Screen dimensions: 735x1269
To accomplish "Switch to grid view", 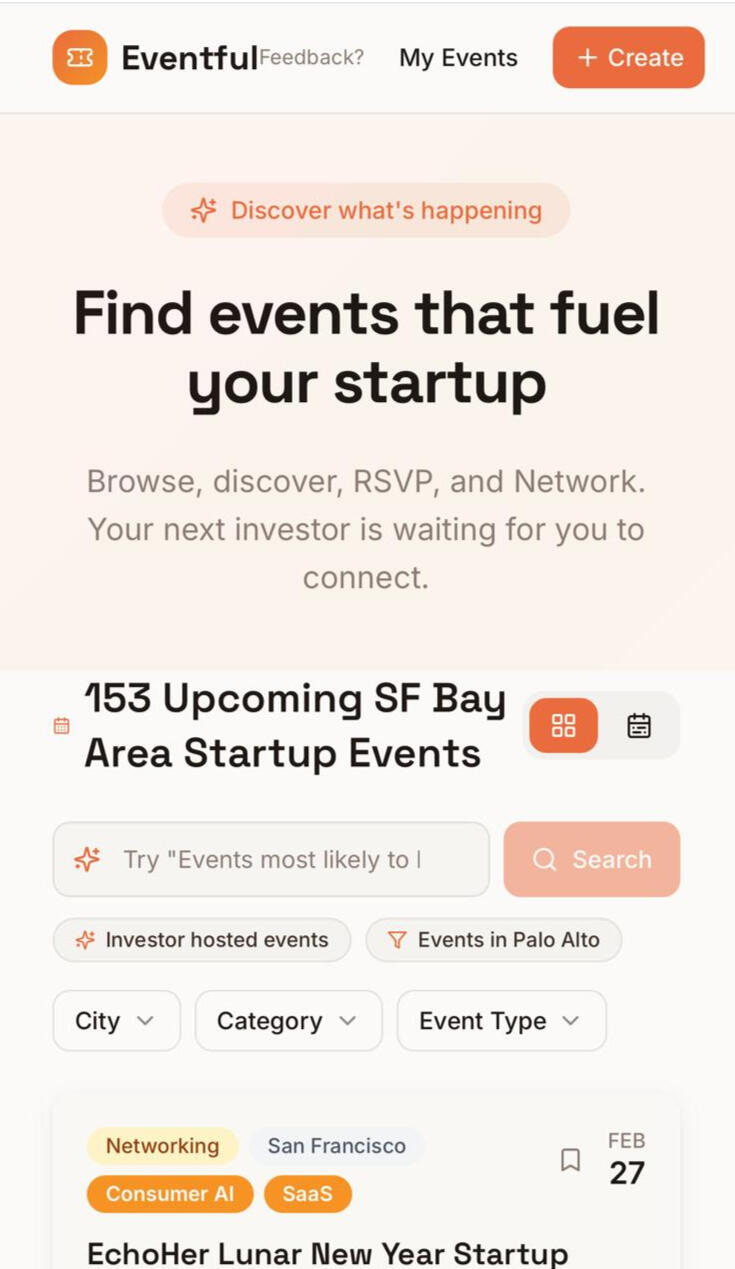I will pos(564,725).
